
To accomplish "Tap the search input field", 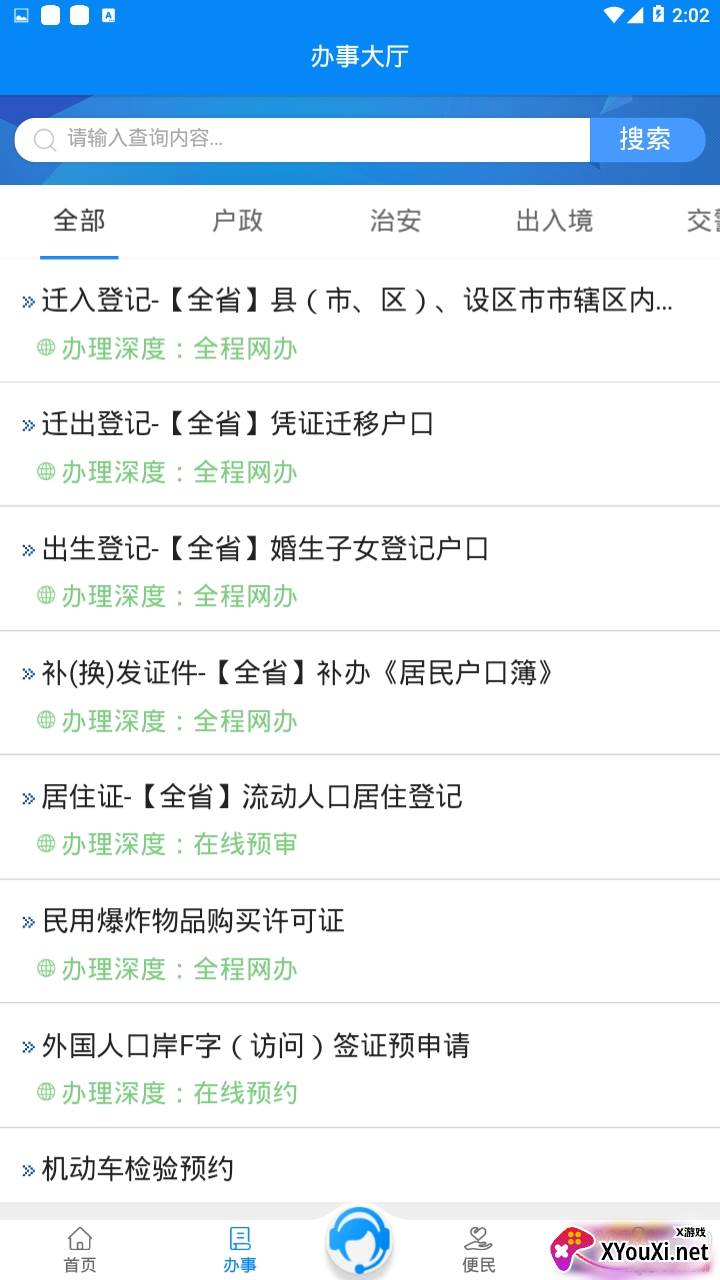I will [302, 140].
